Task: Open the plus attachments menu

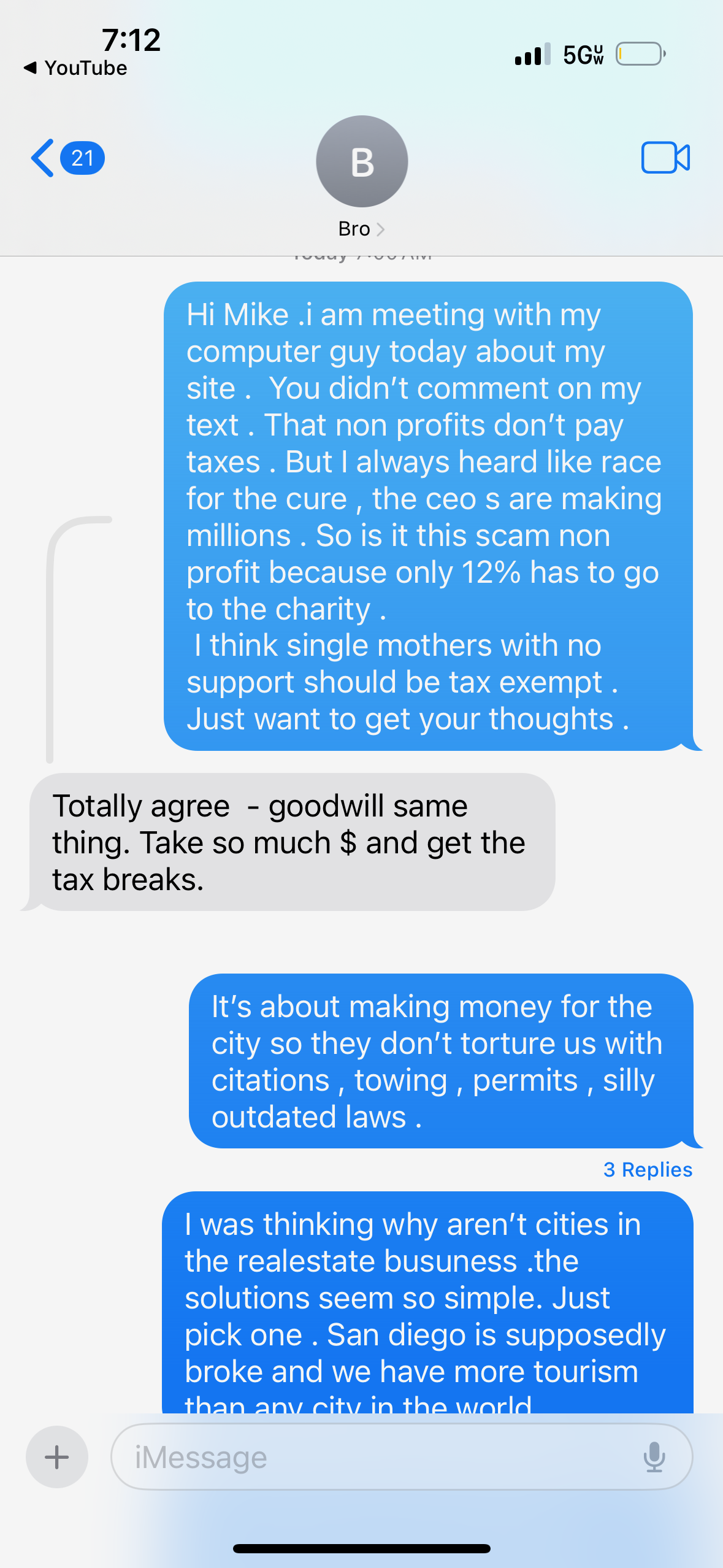Action: point(57,1457)
